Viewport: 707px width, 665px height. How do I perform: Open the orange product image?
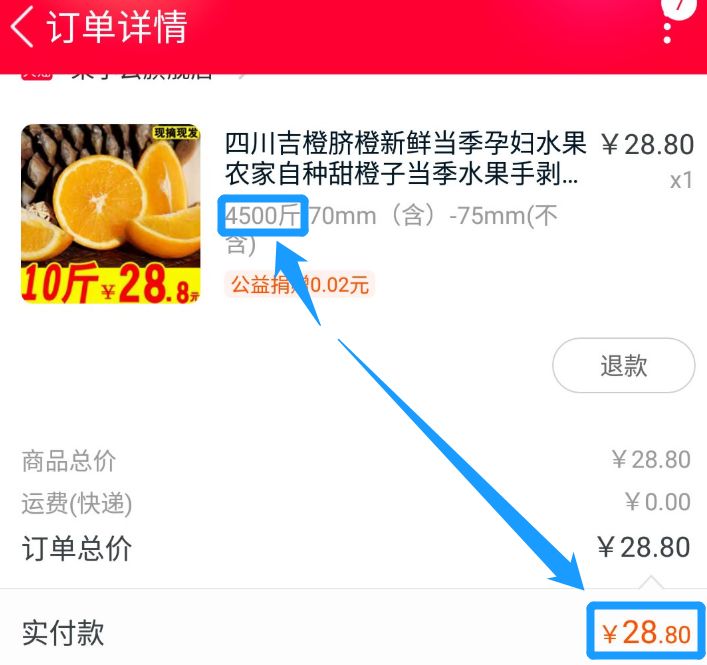point(110,213)
